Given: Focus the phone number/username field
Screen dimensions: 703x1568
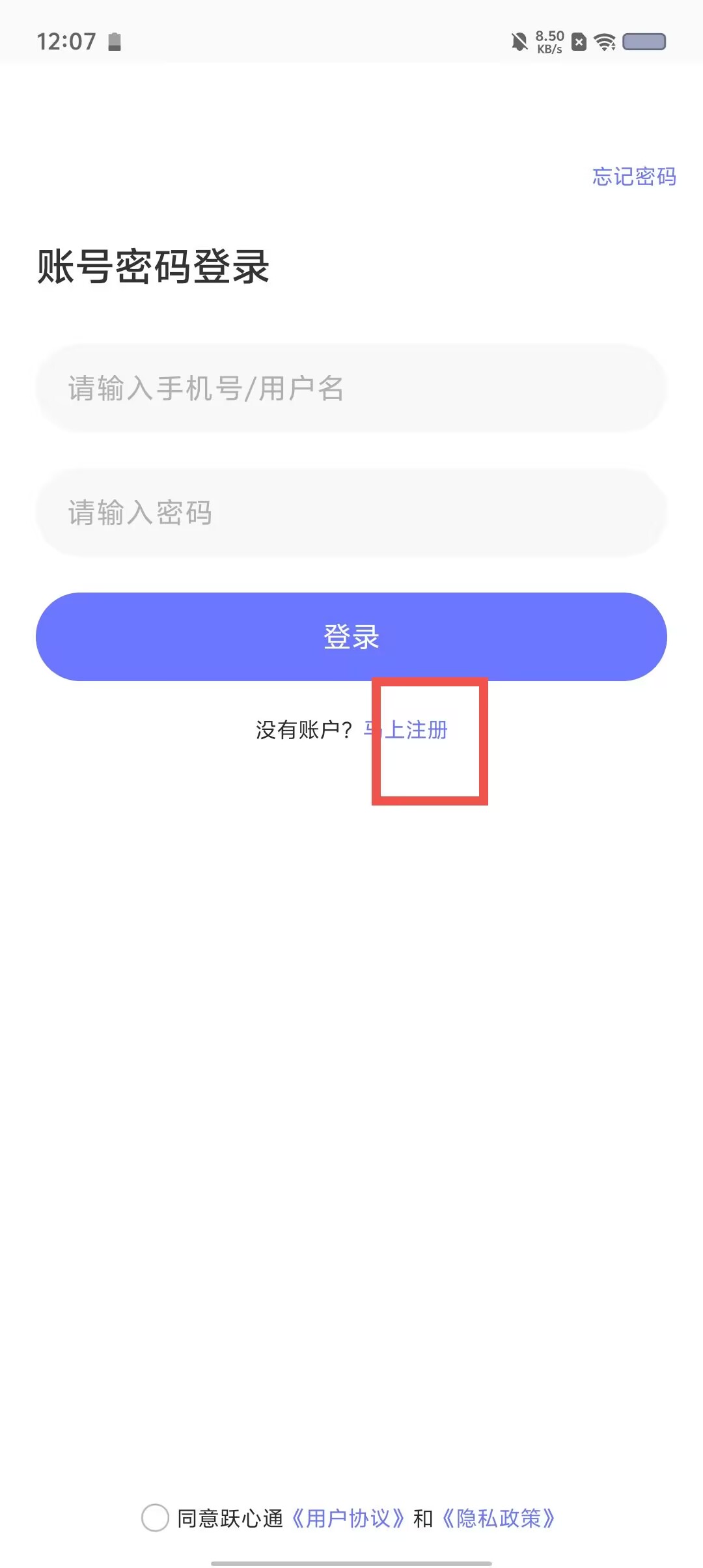Looking at the screenshot, I should pyautogui.click(x=351, y=388).
